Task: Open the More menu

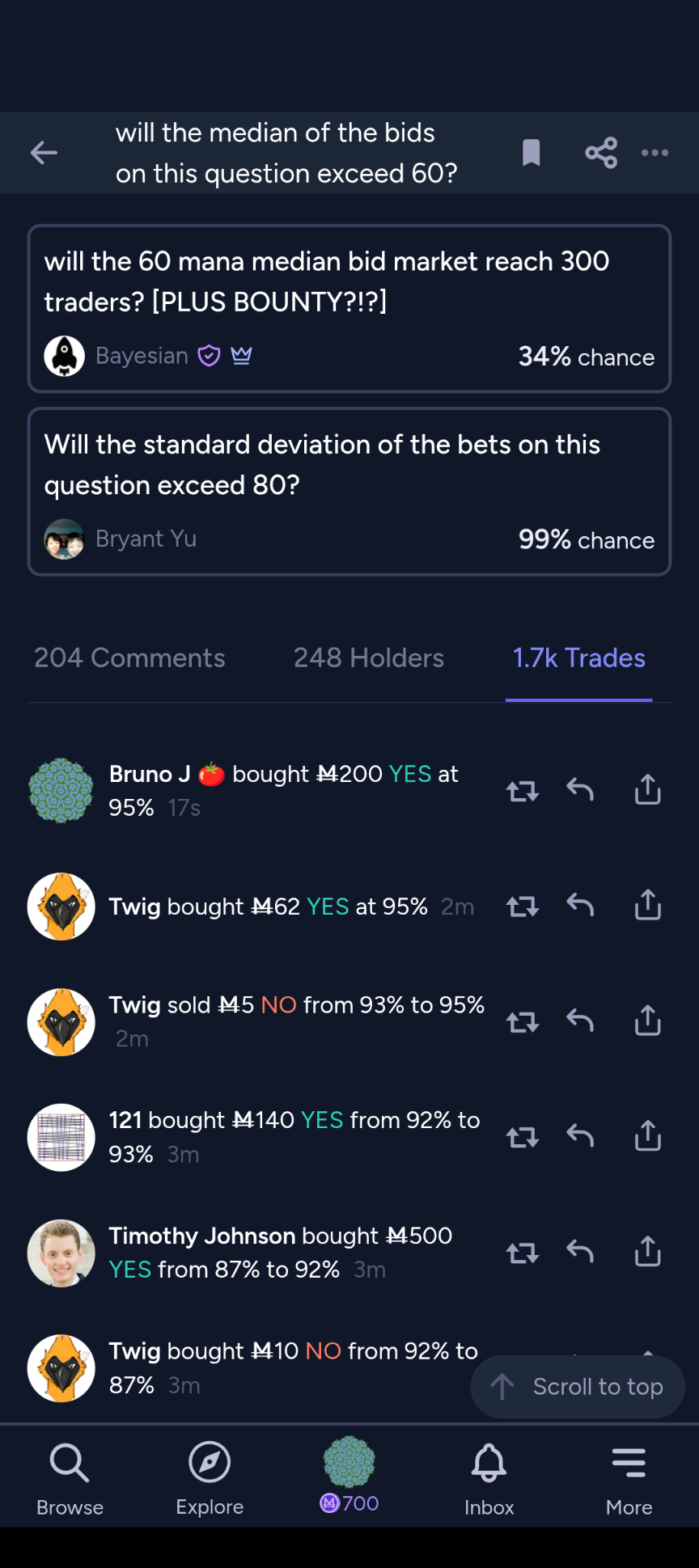Action: tap(629, 1477)
